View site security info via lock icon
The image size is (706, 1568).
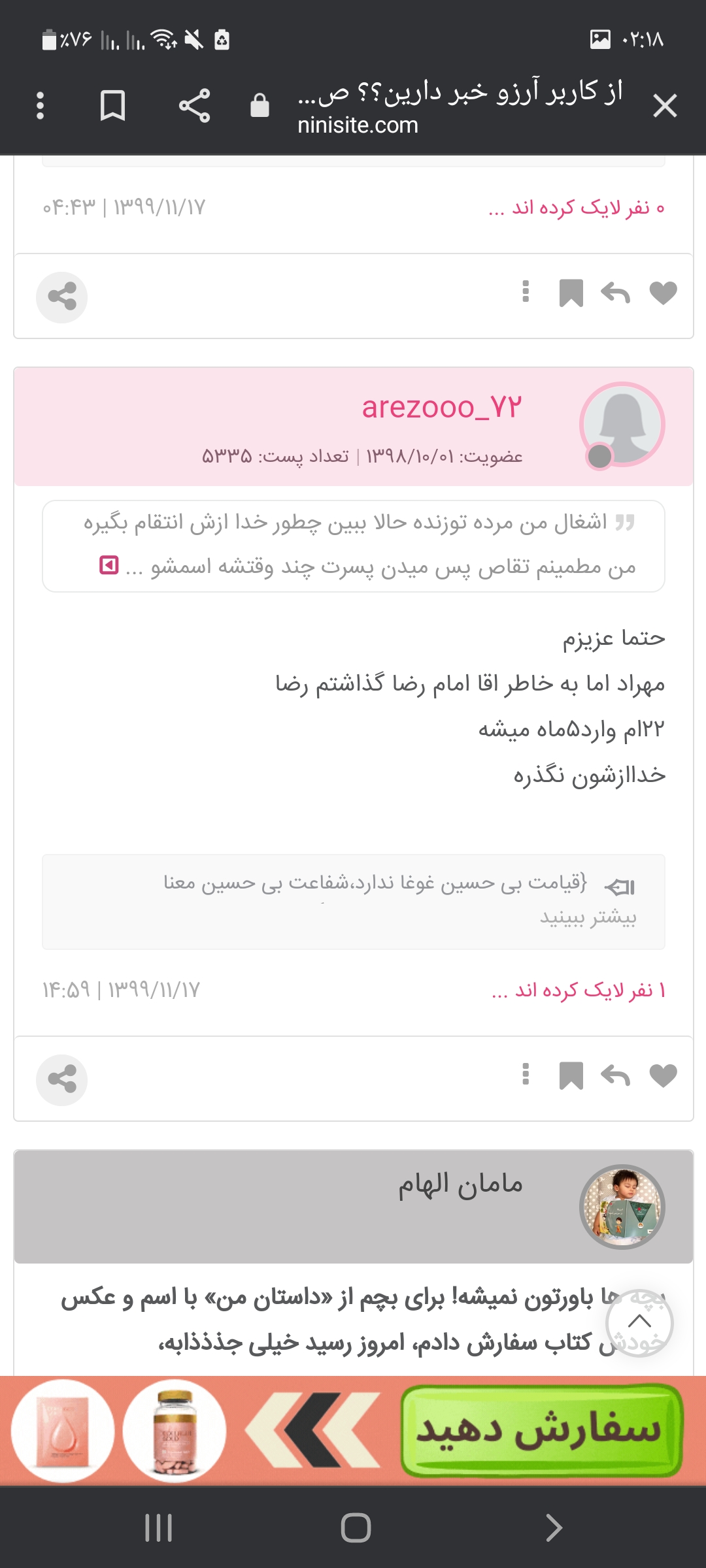pyautogui.click(x=260, y=105)
